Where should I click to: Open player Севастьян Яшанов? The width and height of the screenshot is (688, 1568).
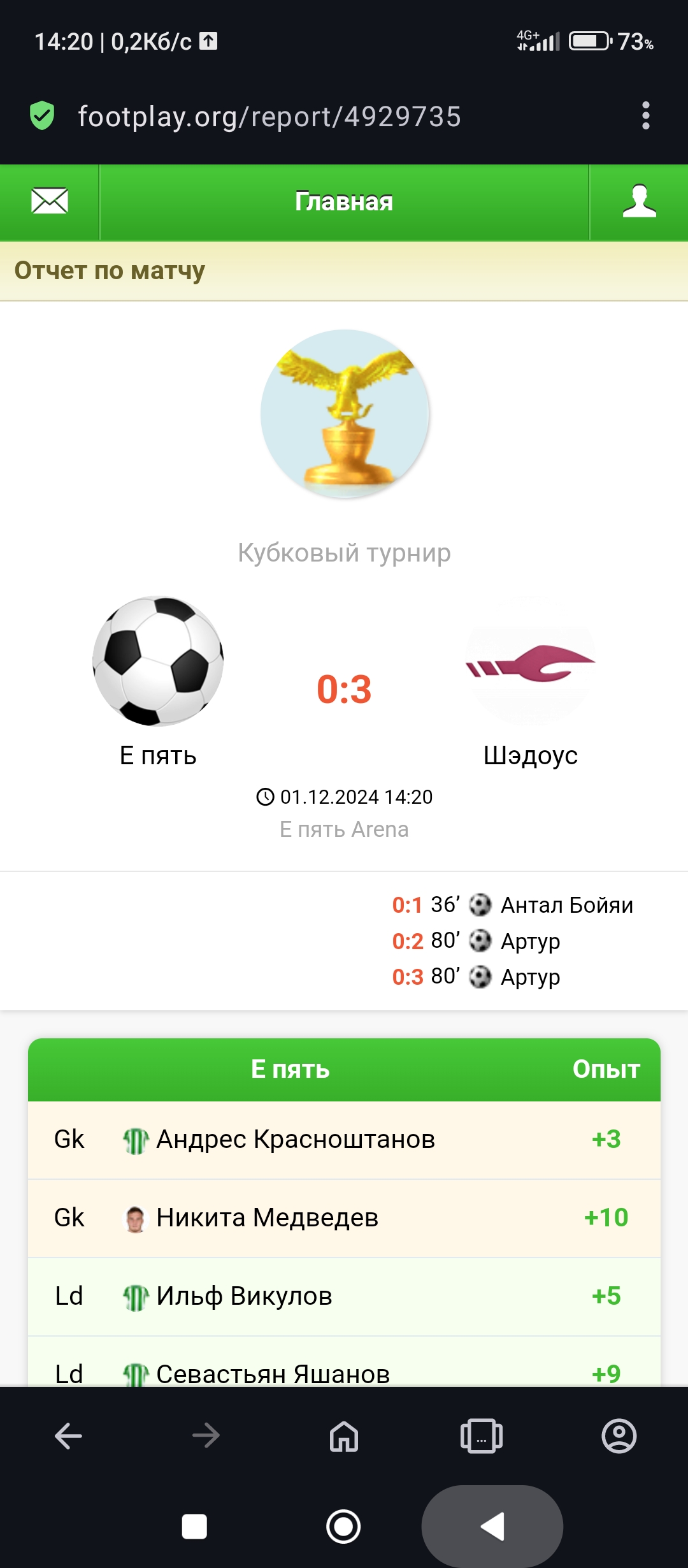tap(273, 1374)
